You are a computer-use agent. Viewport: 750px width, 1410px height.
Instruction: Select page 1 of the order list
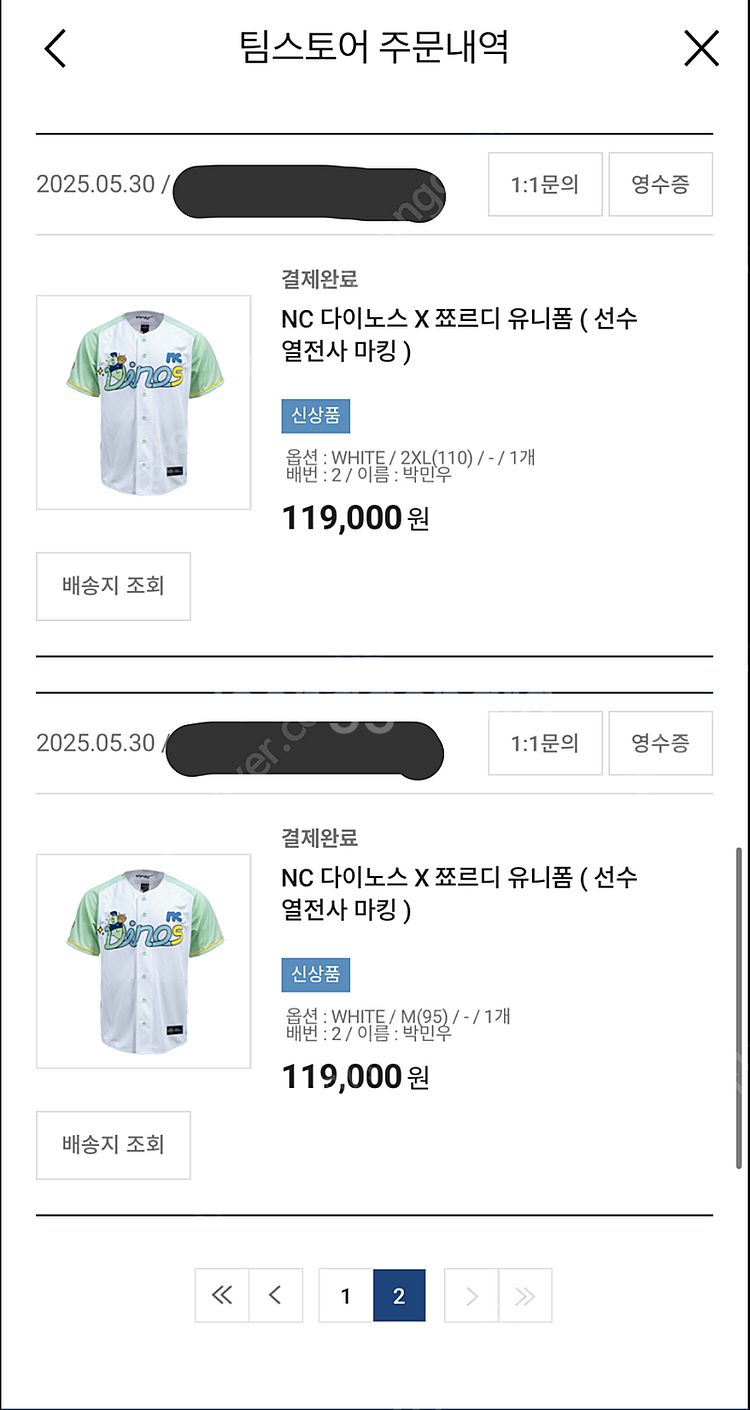(x=346, y=1296)
